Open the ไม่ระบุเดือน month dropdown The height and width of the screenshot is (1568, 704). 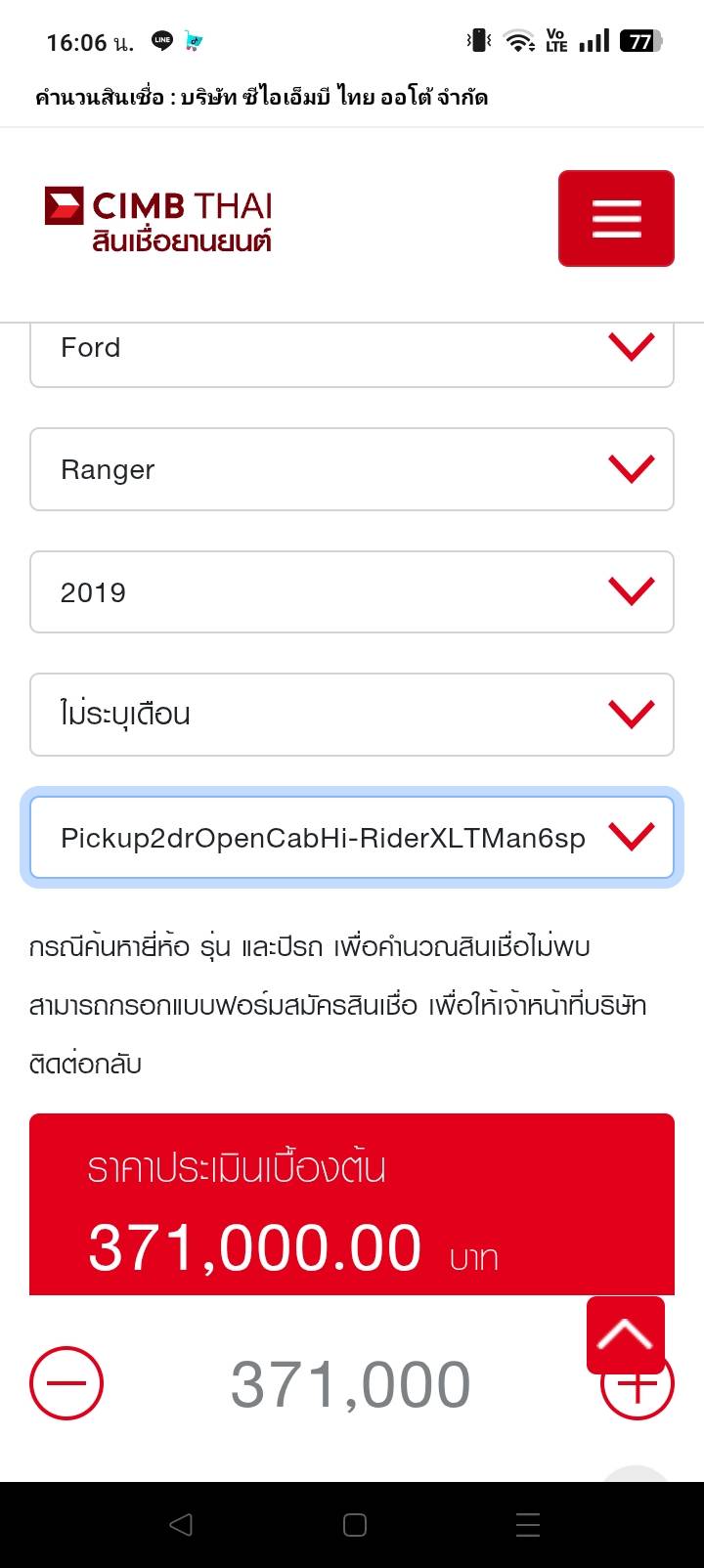pyautogui.click(x=352, y=715)
